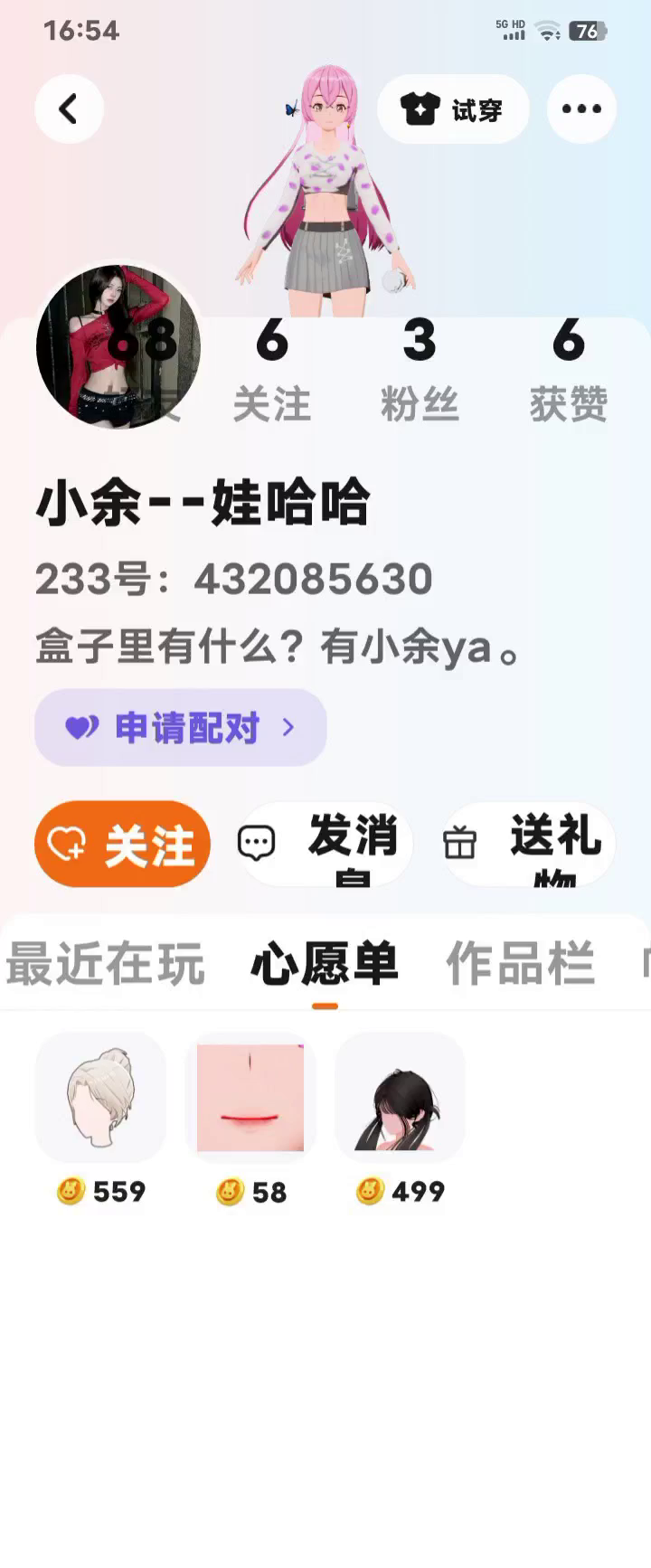This screenshot has width=651, height=1568.
Task: Open the 499-coin black hair wishlist item
Action: click(x=400, y=1099)
